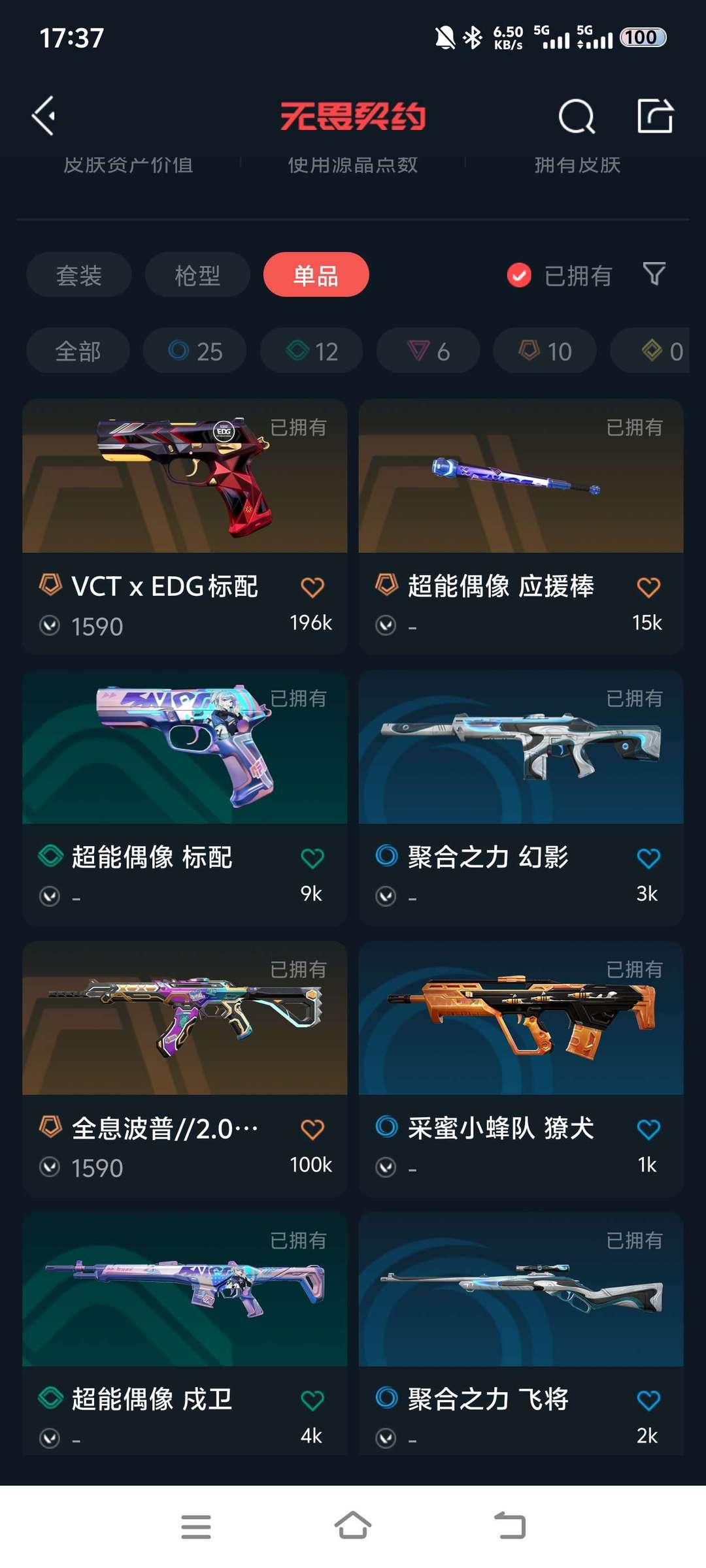Screen dimensions: 706x1568
Task: Open the 超能偶像 标配 skin card
Action: (185, 798)
